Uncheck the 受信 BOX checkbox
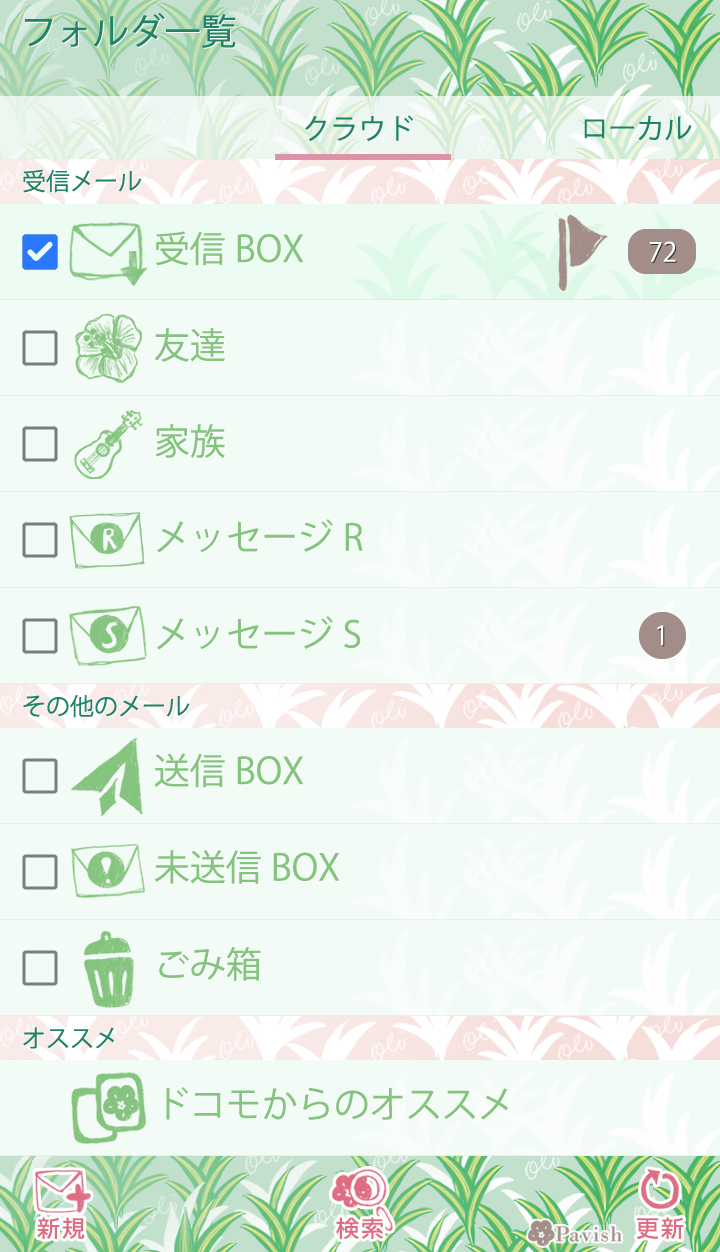This screenshot has height=1252, width=720. pos(40,252)
